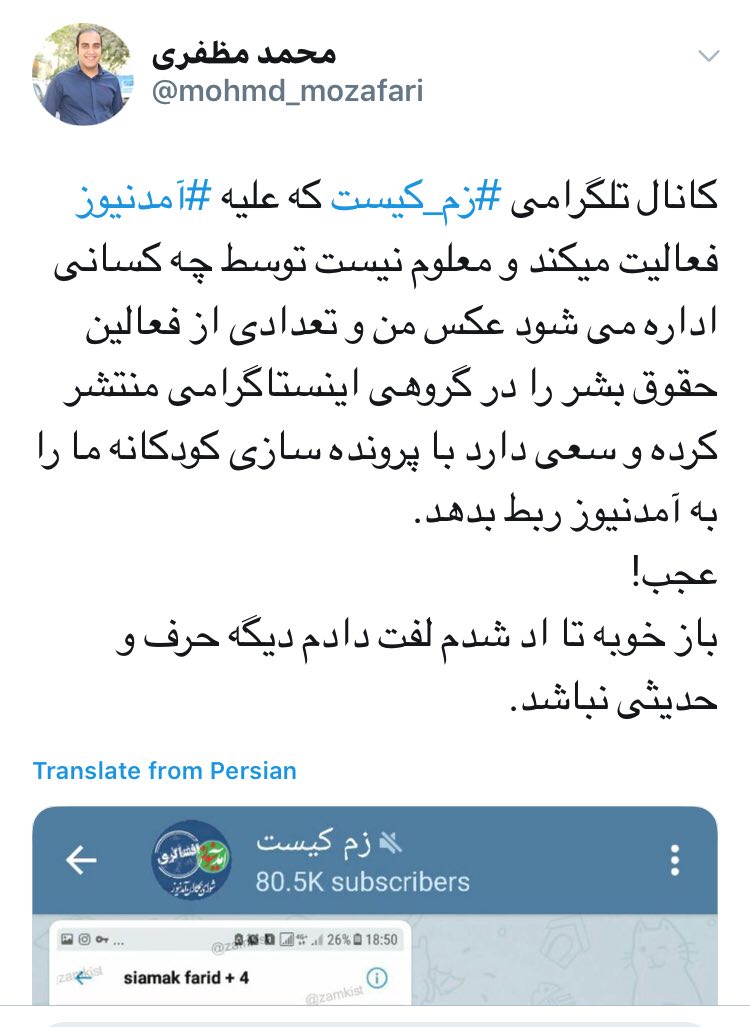
Task: Open the @mohmd_mozafari profile handle
Action: [287, 92]
